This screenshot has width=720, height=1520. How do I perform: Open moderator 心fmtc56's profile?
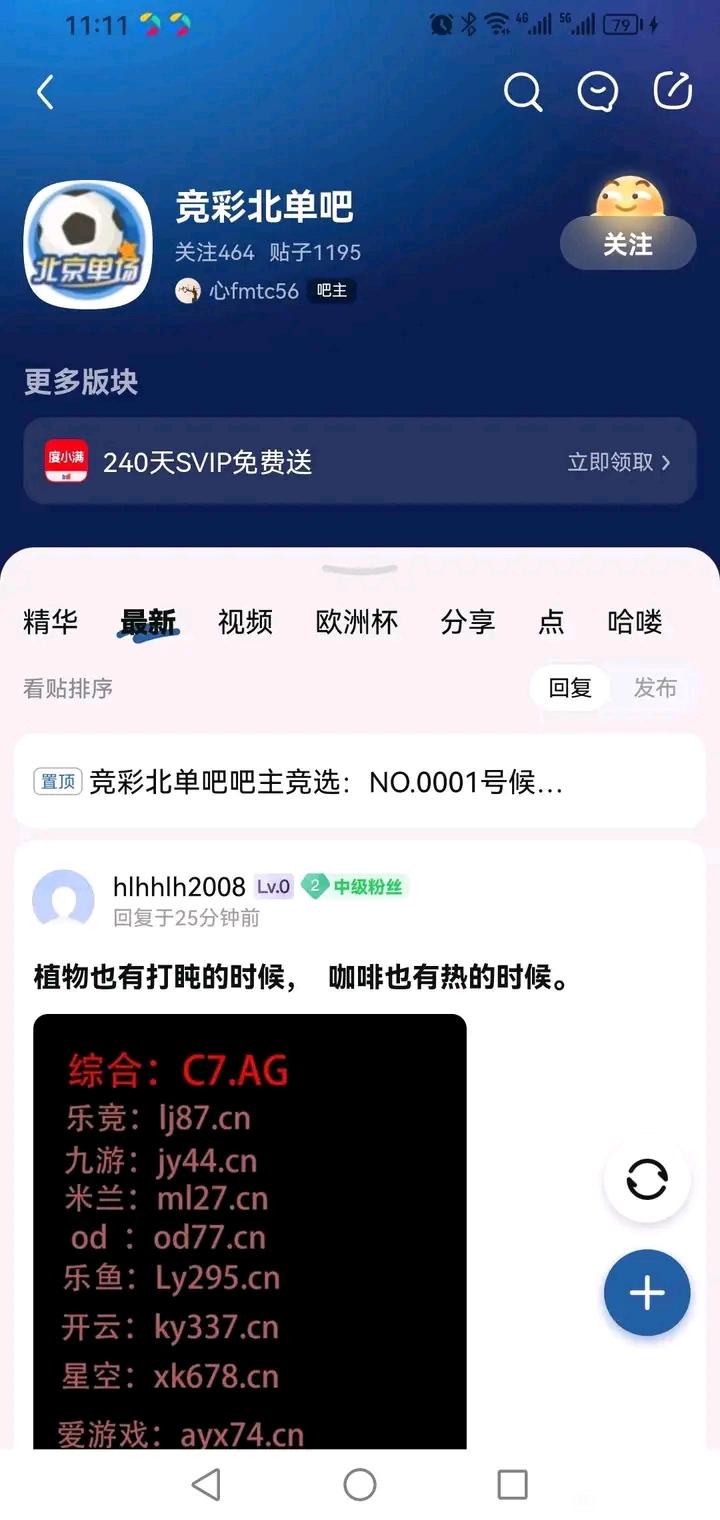point(252,291)
